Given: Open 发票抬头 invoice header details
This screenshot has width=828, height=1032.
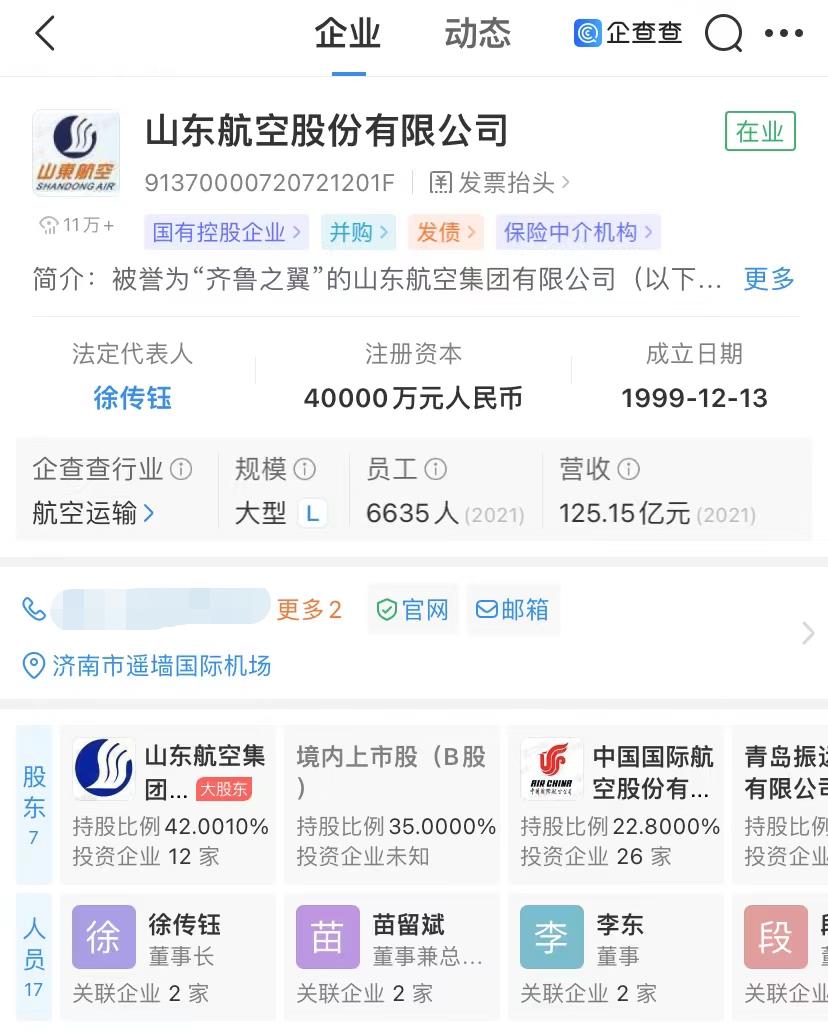Looking at the screenshot, I should tap(500, 183).
